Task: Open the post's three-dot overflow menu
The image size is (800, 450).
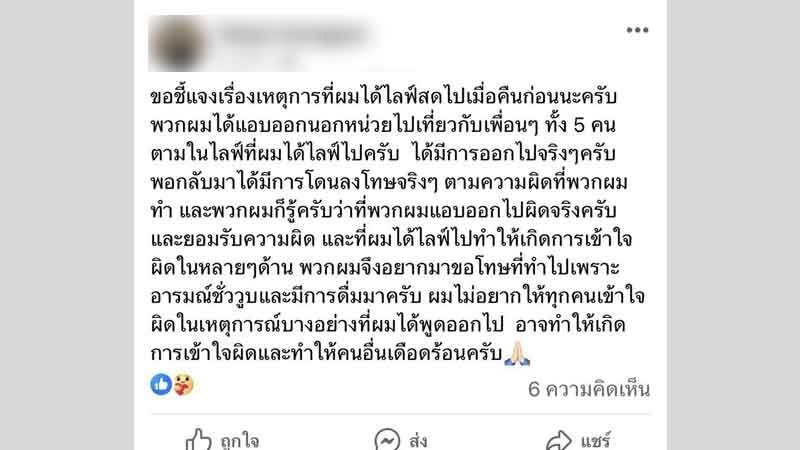Action: click(x=637, y=31)
